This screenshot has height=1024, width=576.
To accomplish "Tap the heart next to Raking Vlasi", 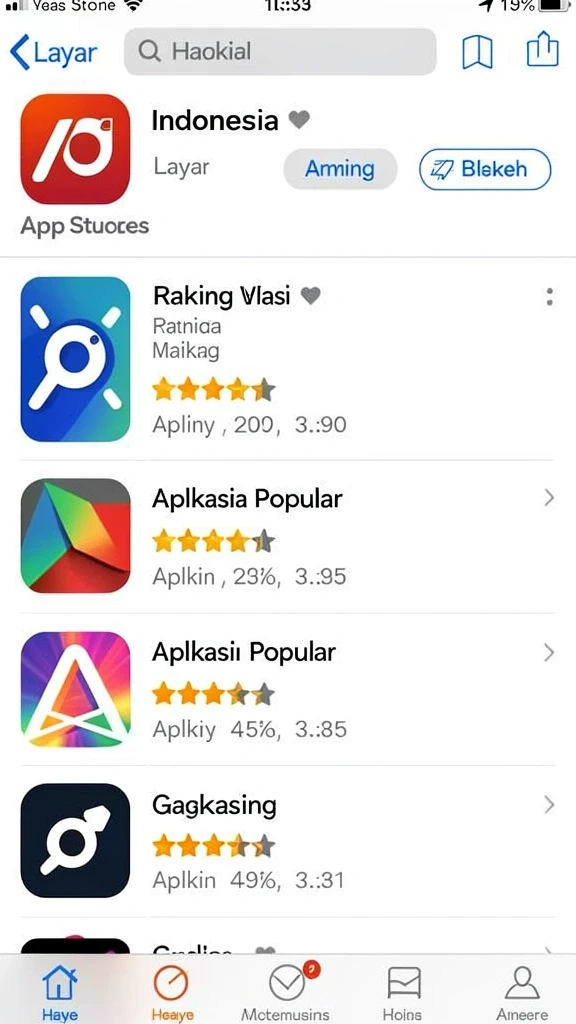I will (310, 296).
